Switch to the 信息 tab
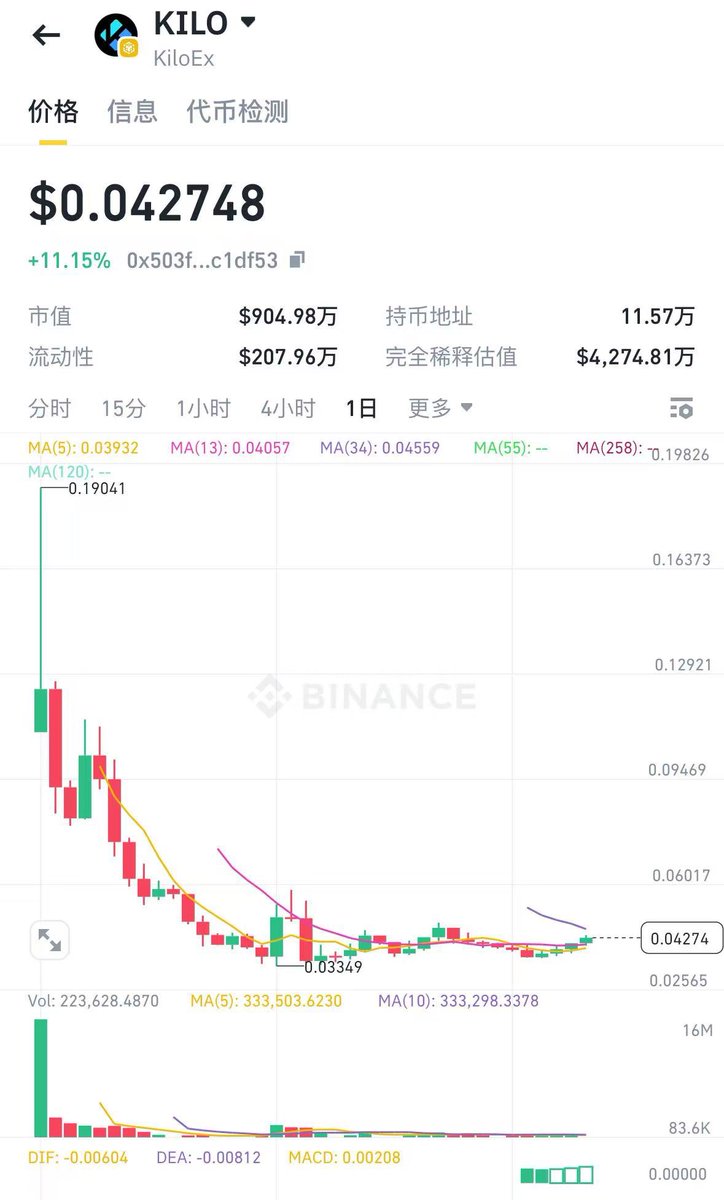Viewport: 724px width, 1200px height. tap(132, 111)
